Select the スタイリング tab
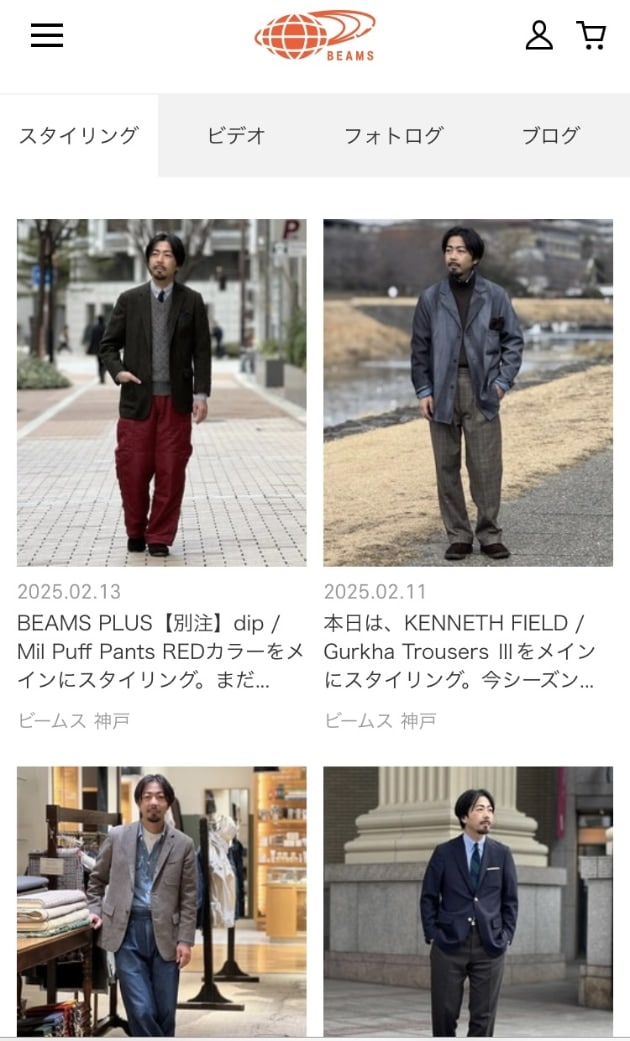The width and height of the screenshot is (630, 1041). [79, 136]
